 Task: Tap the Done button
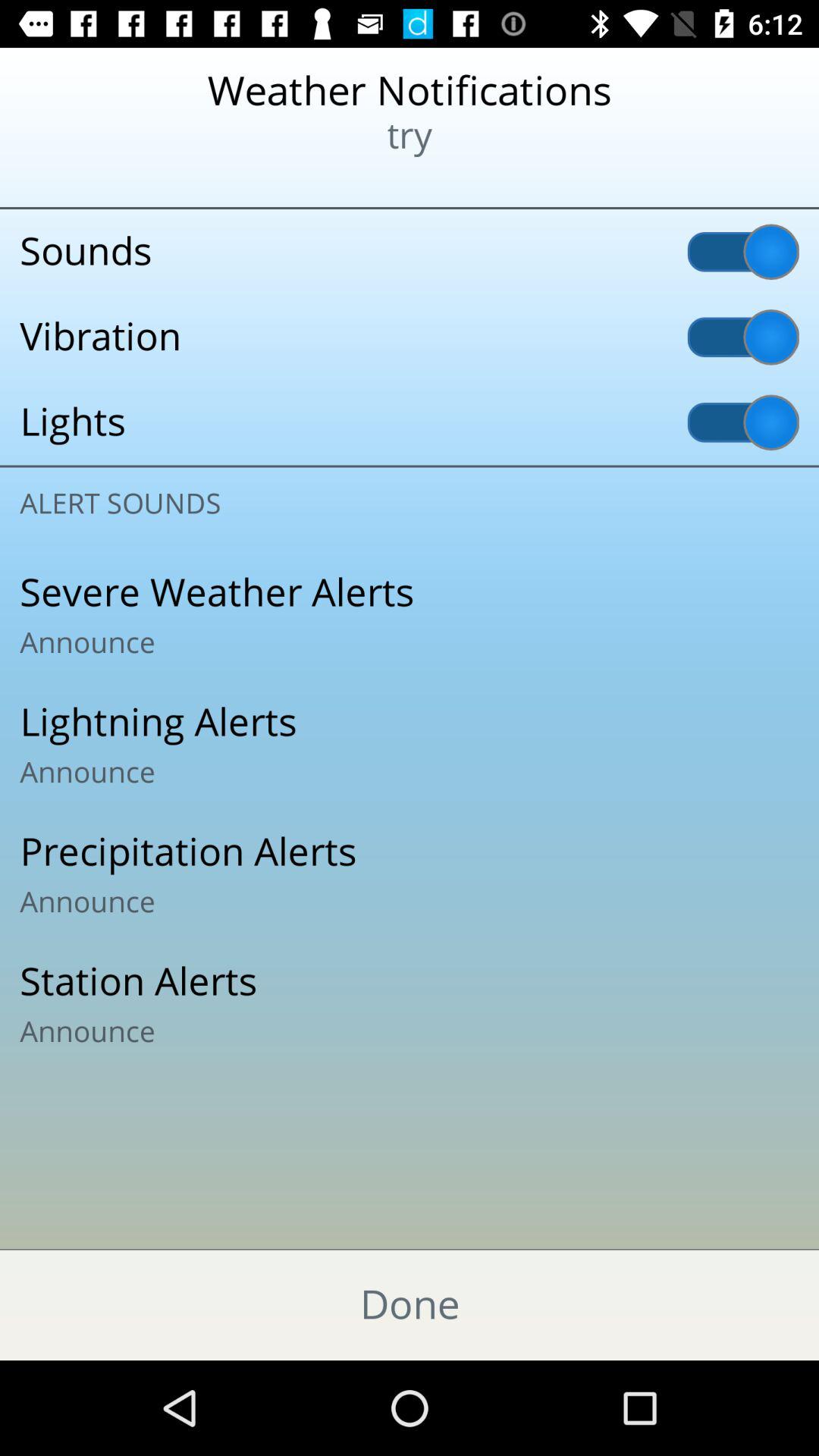coord(409,1304)
